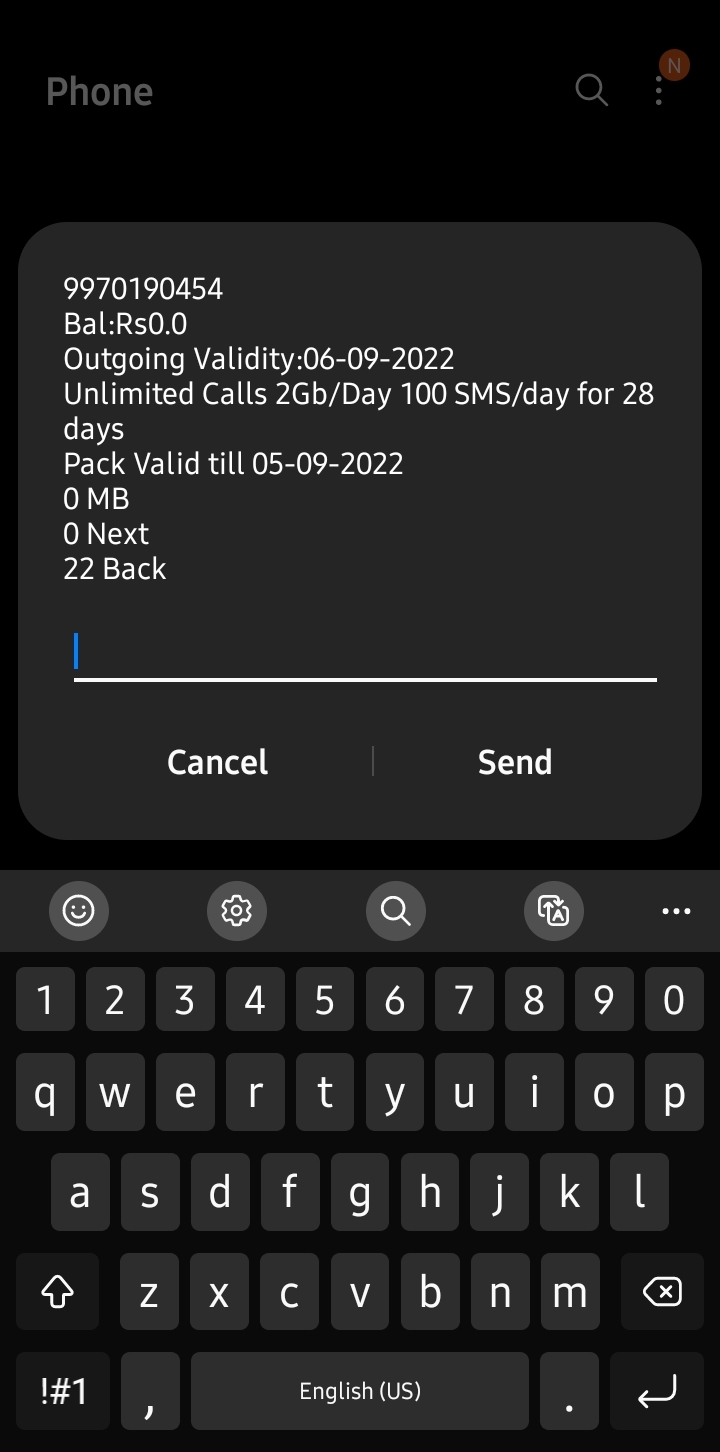Open the keyboard emoji panel
This screenshot has height=1452, width=720.
pos(79,910)
